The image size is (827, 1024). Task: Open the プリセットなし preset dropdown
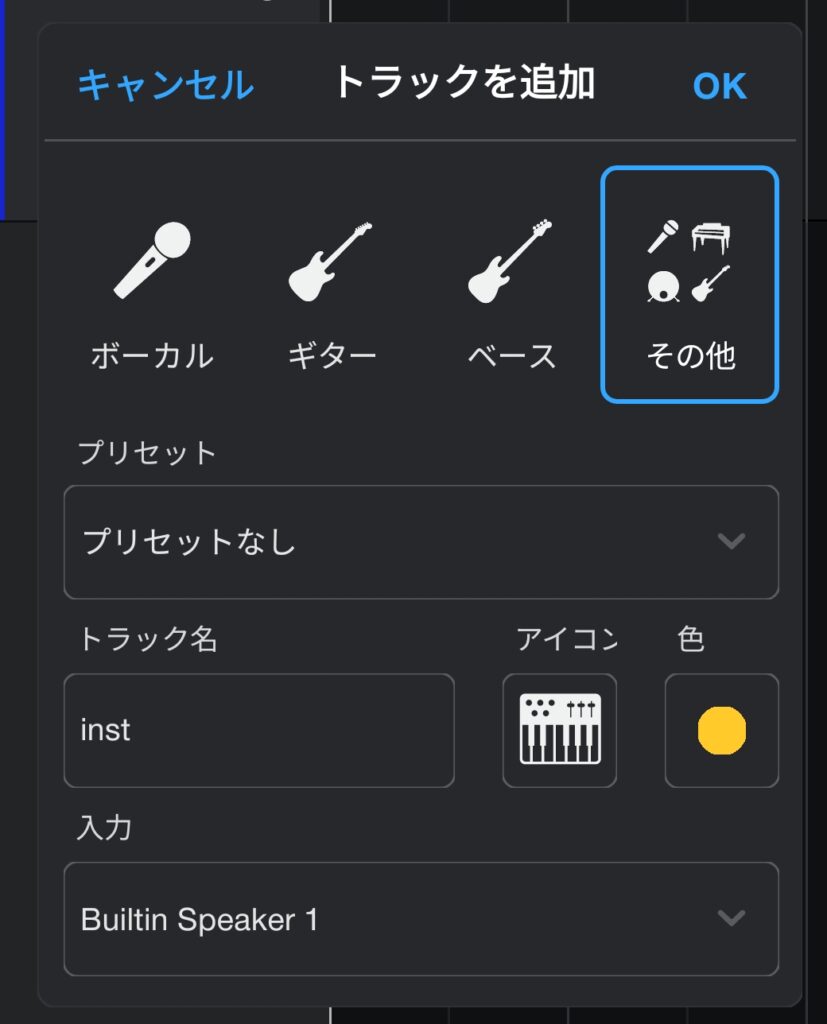click(x=420, y=543)
